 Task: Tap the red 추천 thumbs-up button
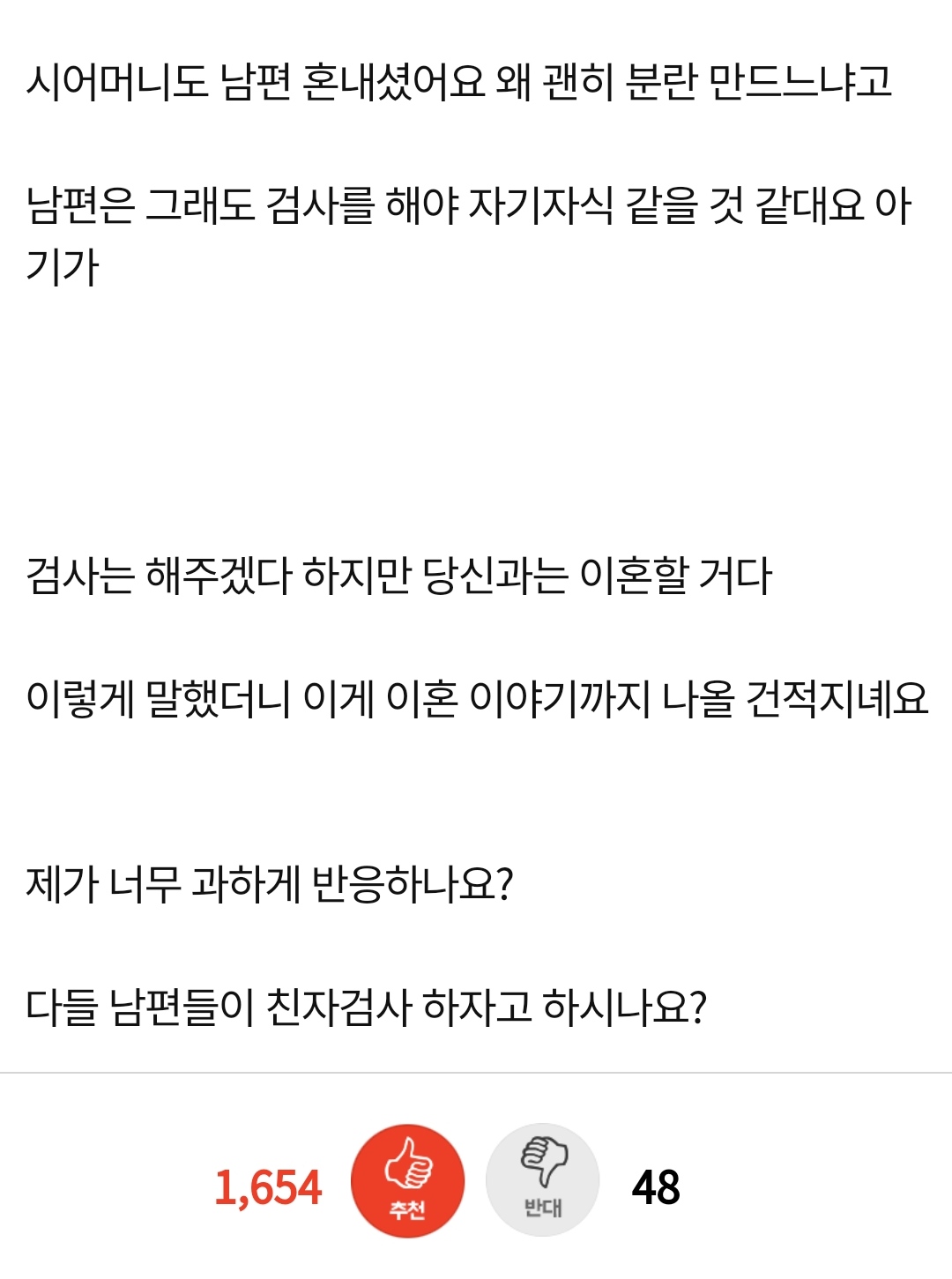click(x=407, y=1181)
